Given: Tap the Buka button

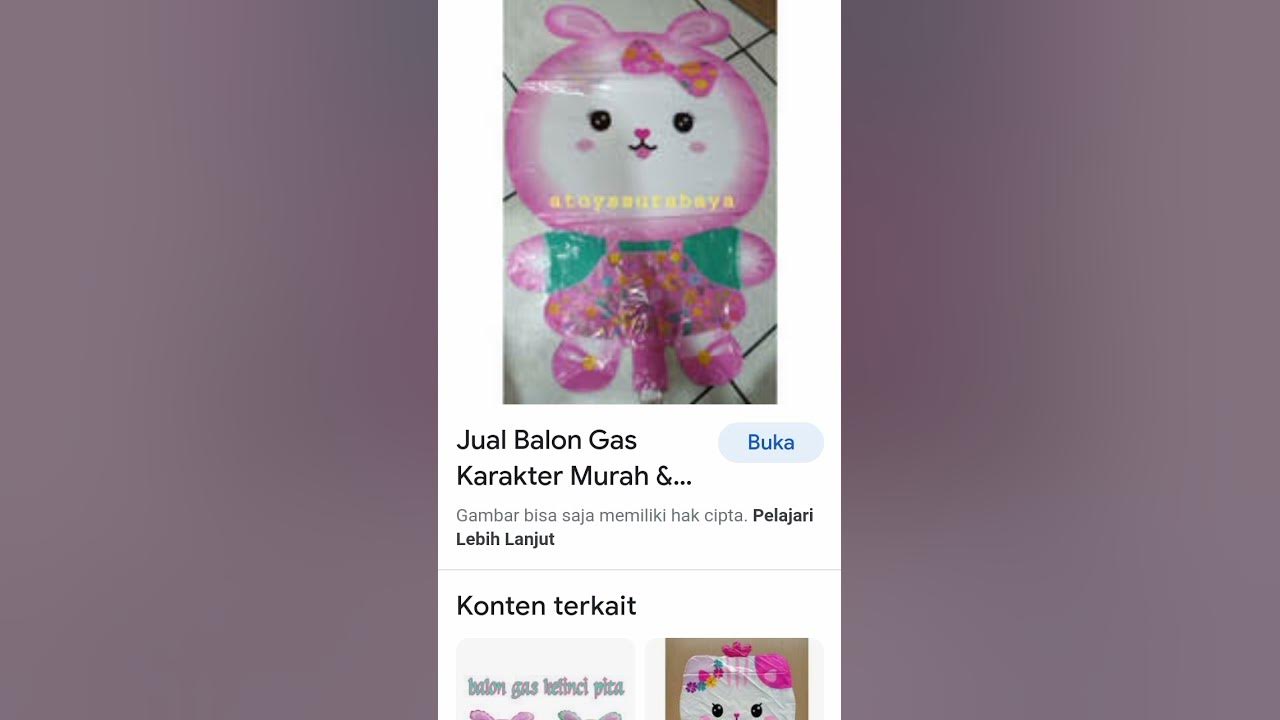Looking at the screenshot, I should pyautogui.click(x=770, y=443).
